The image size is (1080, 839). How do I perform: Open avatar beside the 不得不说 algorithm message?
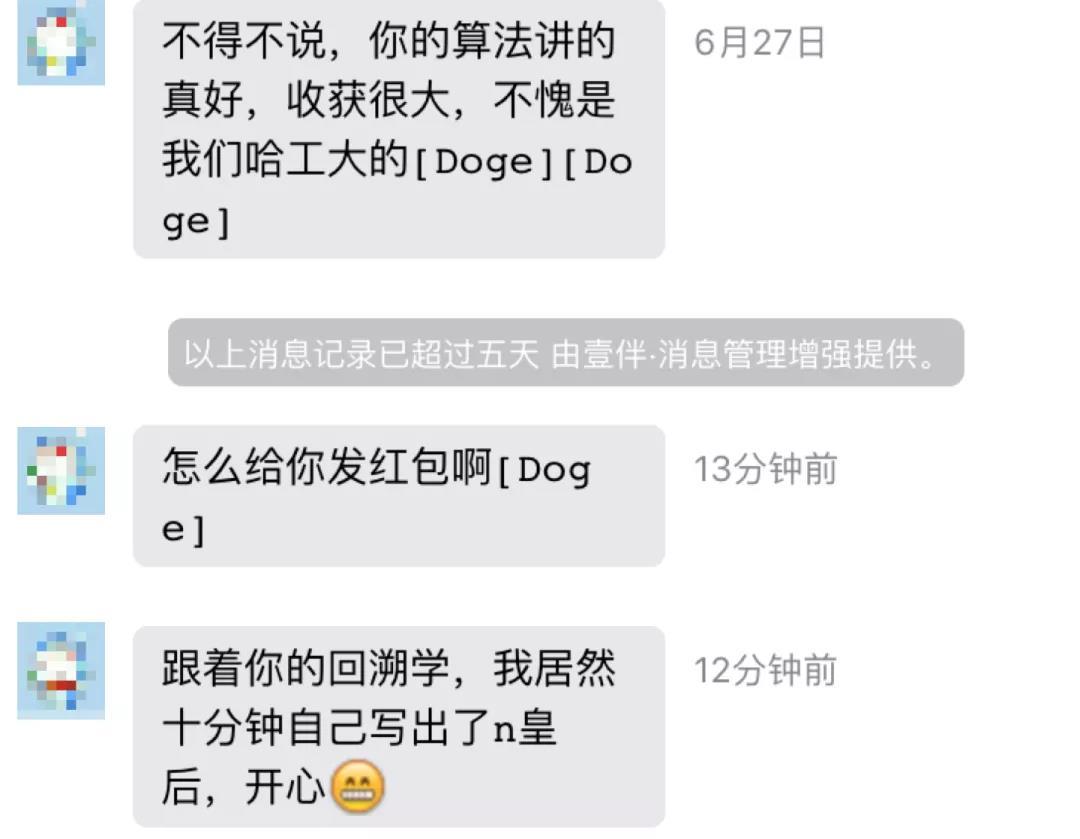tap(61, 43)
